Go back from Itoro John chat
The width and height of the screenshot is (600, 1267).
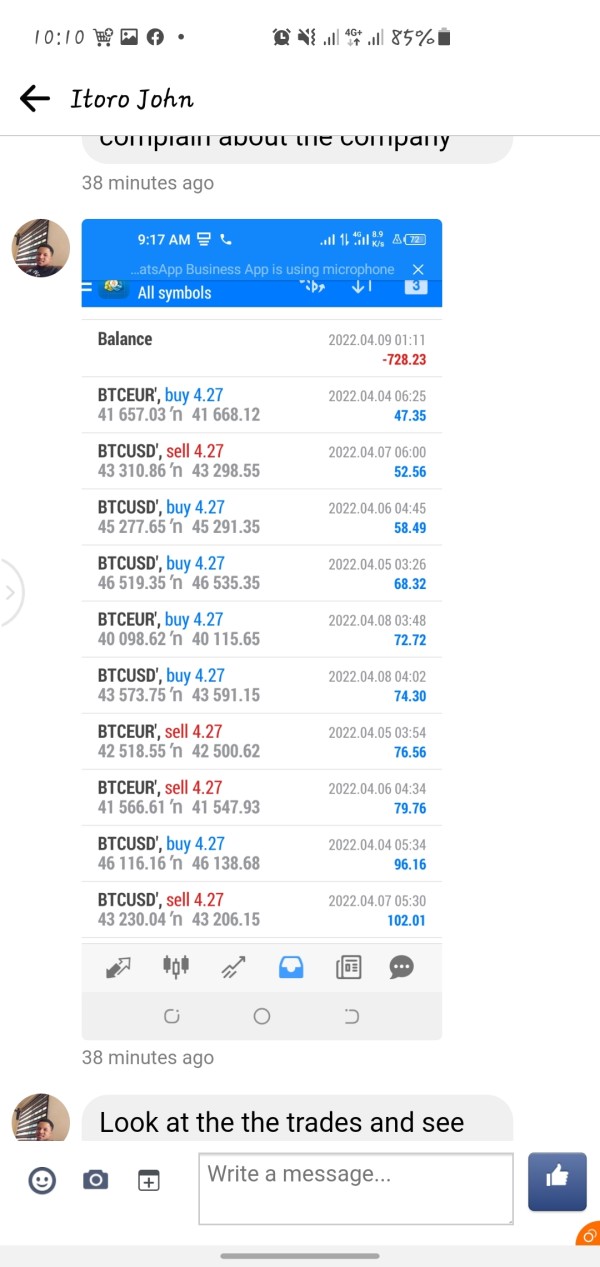click(35, 98)
